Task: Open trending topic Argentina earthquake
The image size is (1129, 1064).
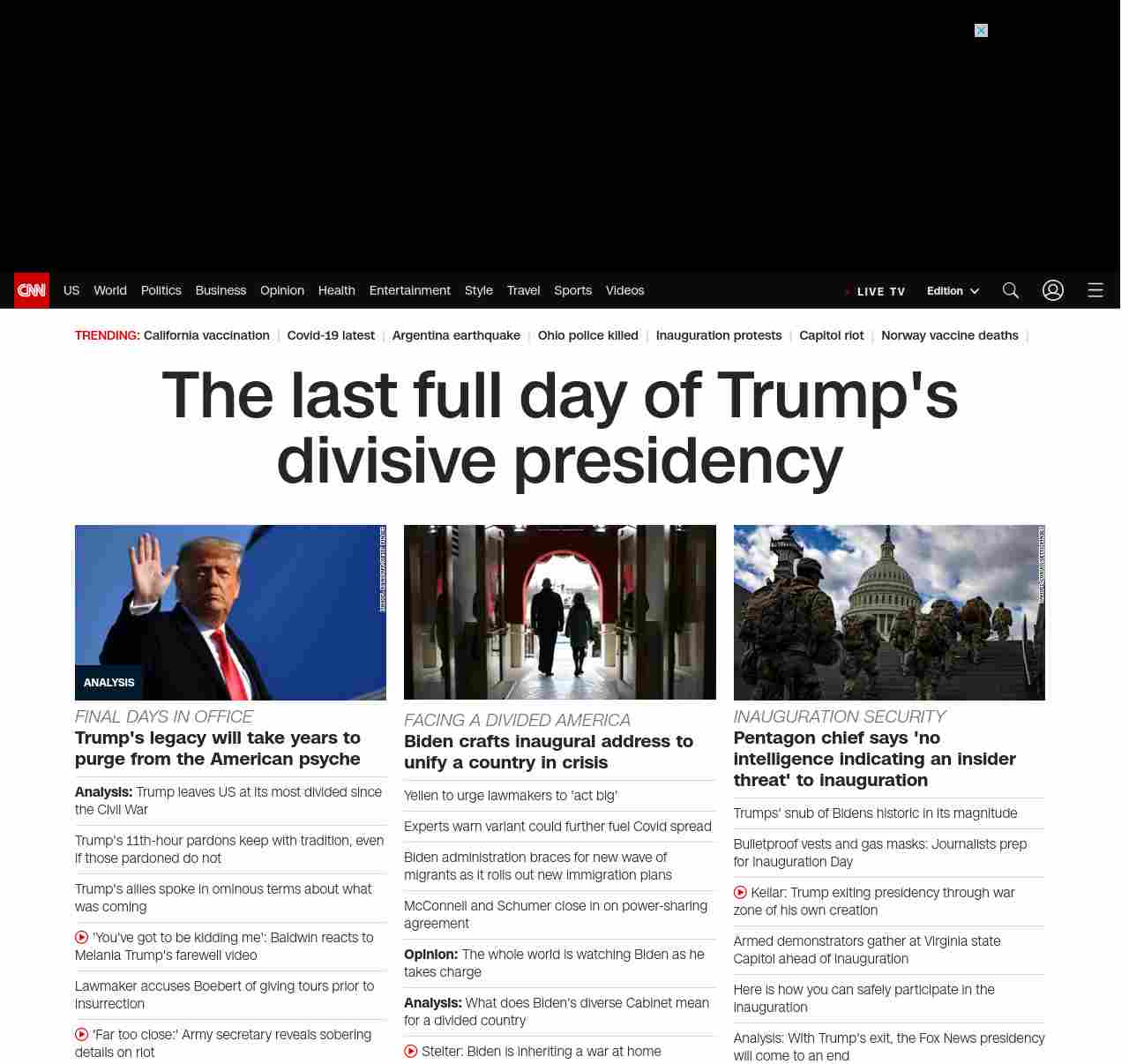Action: (x=456, y=335)
